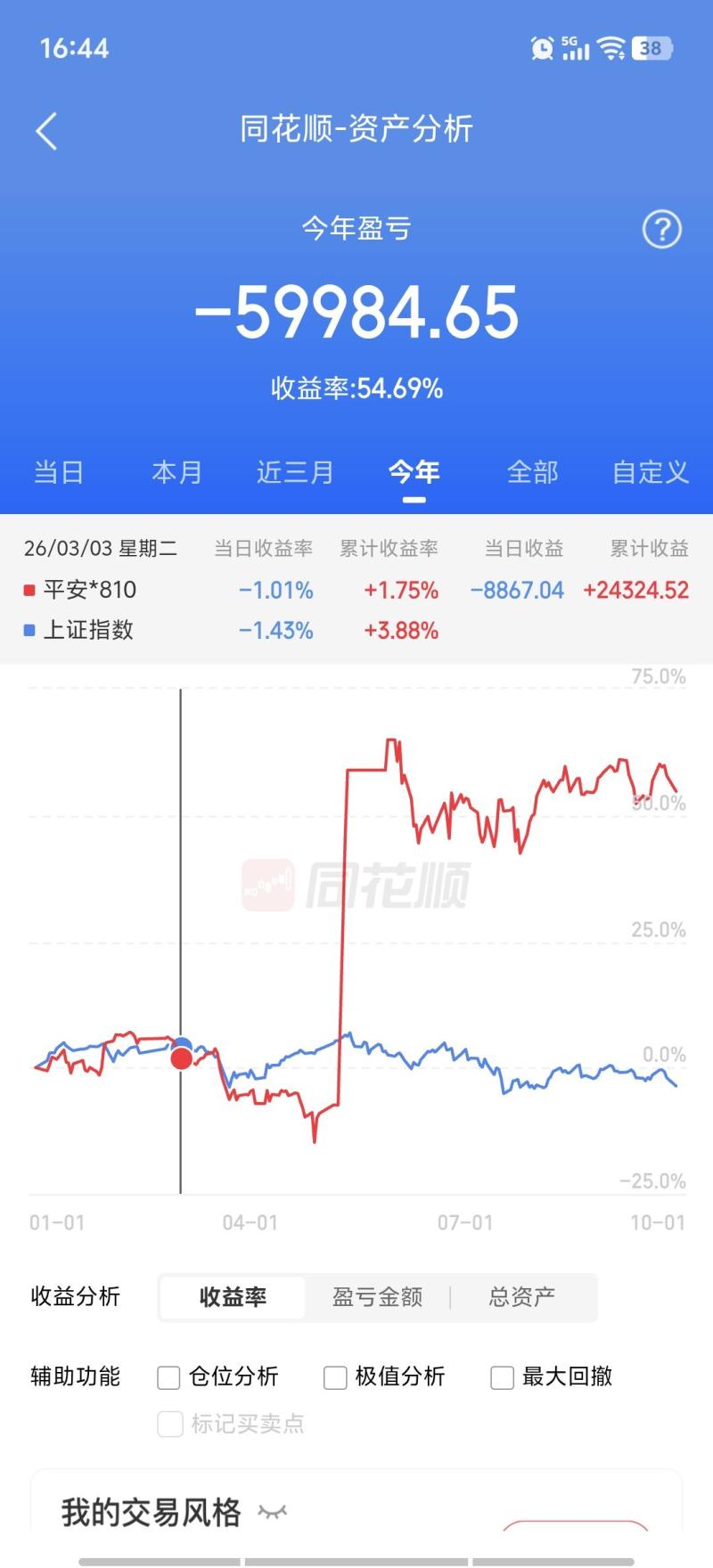This screenshot has width=713, height=1568.
Task: Switch to the 总资产 segment
Action: [522, 1297]
